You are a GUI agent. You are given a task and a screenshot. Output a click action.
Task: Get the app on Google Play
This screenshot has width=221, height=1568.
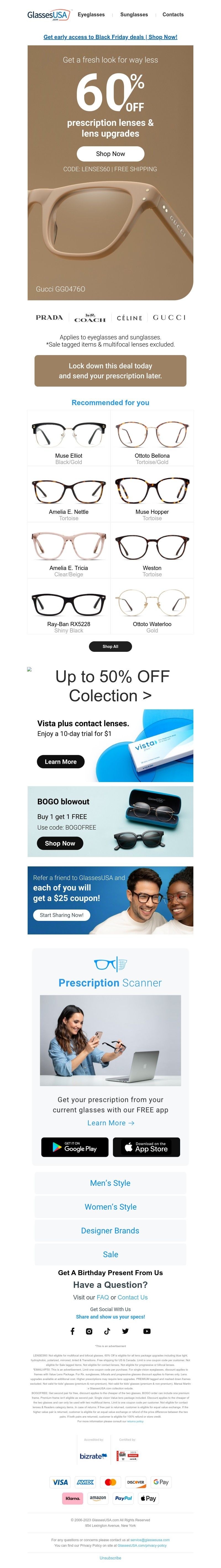click(75, 1147)
